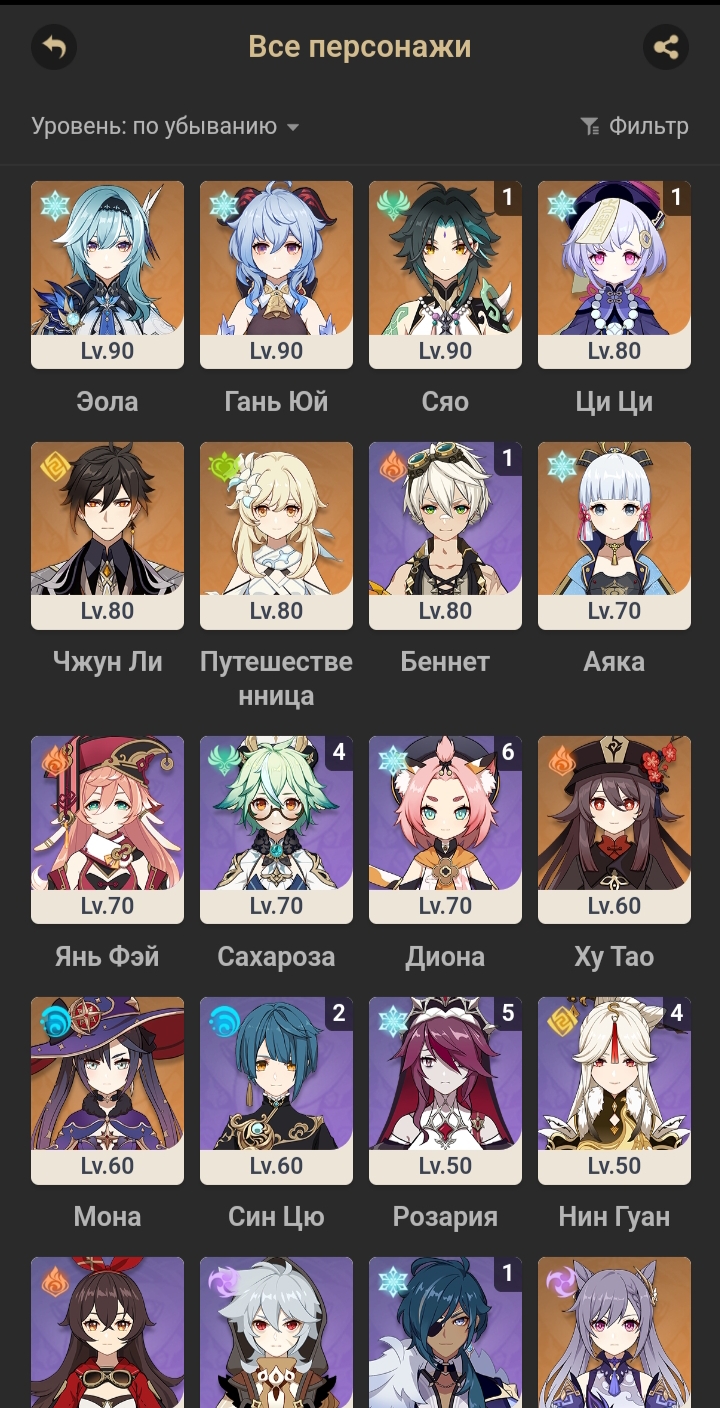The image size is (720, 1408).
Task: Select the Путешественница character tile
Action: coord(276,535)
